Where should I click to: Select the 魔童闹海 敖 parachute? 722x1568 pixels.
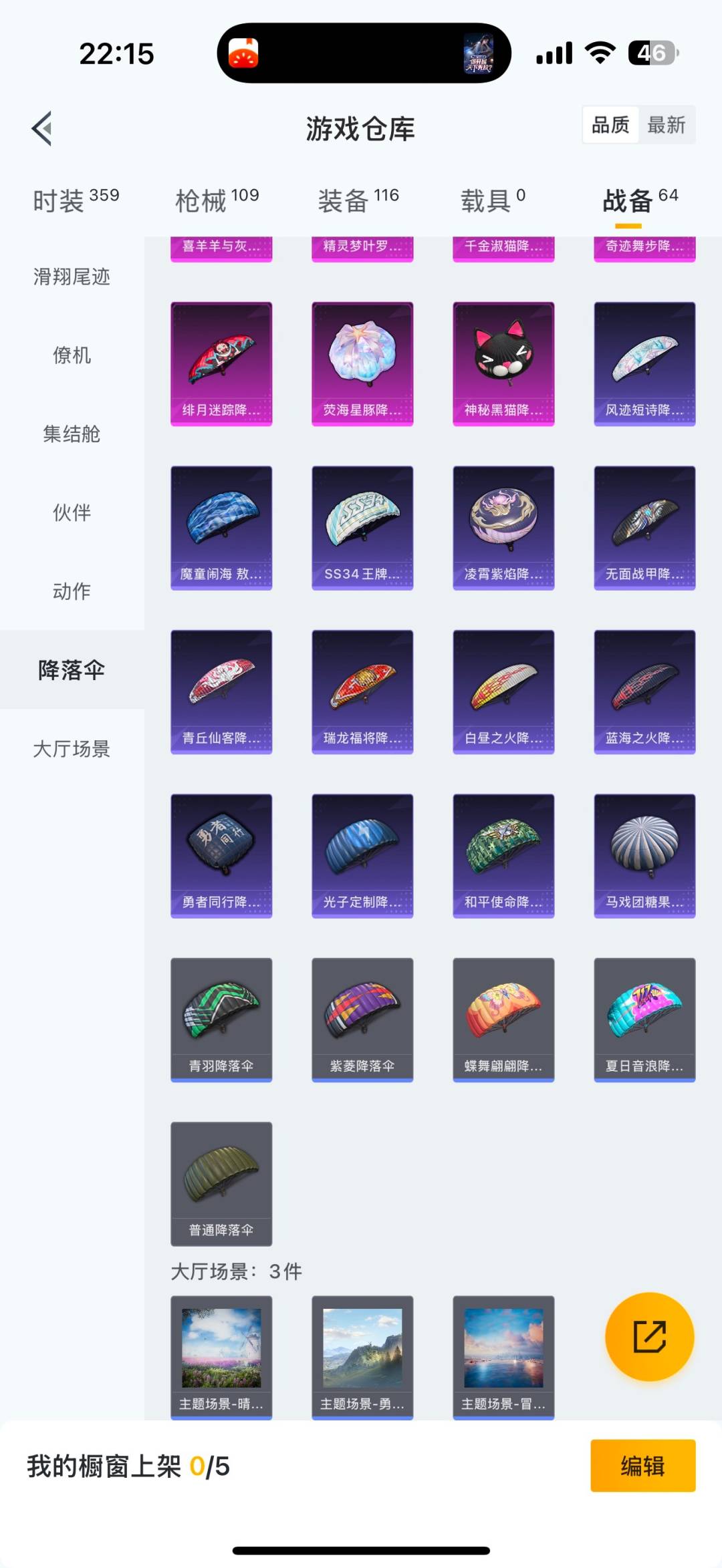point(221,528)
